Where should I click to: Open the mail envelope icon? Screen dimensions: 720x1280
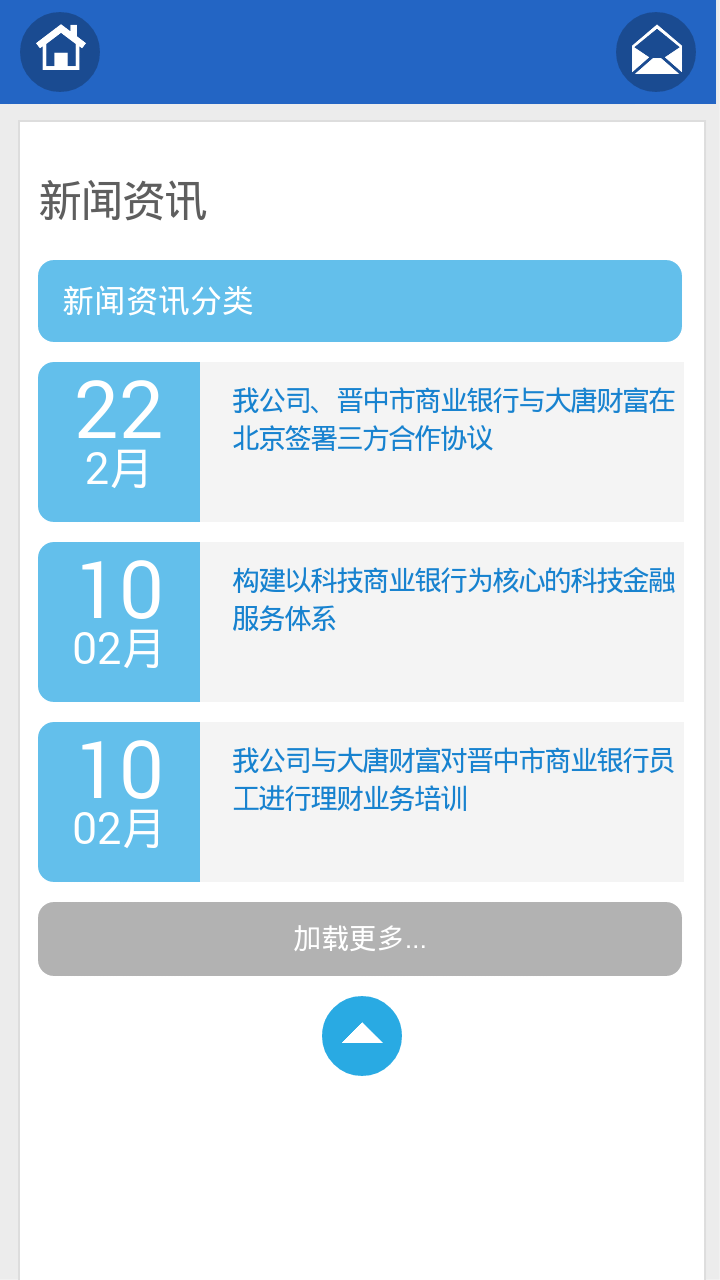tap(656, 51)
